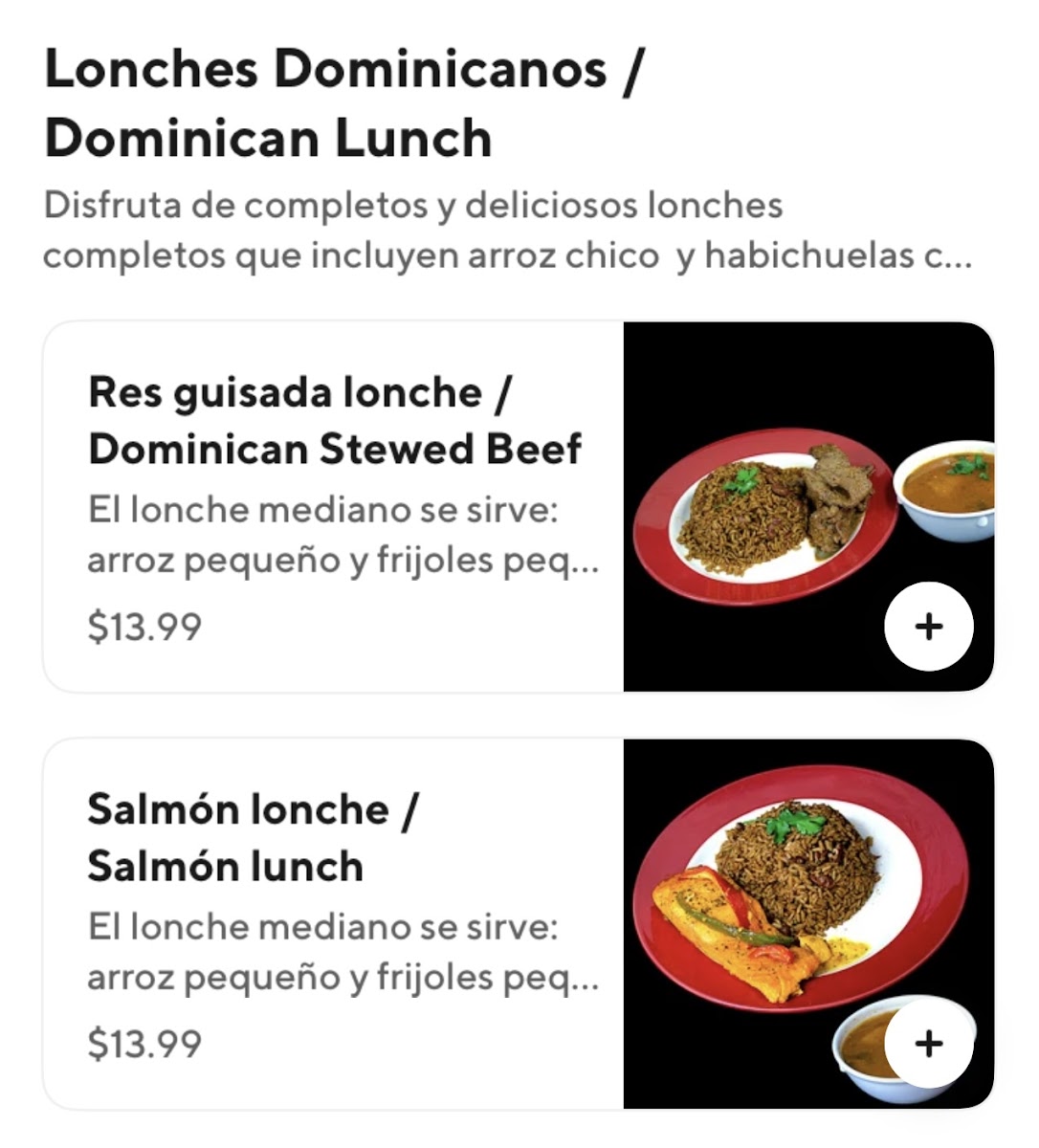Add Salmón lonche to cart

point(928,1043)
